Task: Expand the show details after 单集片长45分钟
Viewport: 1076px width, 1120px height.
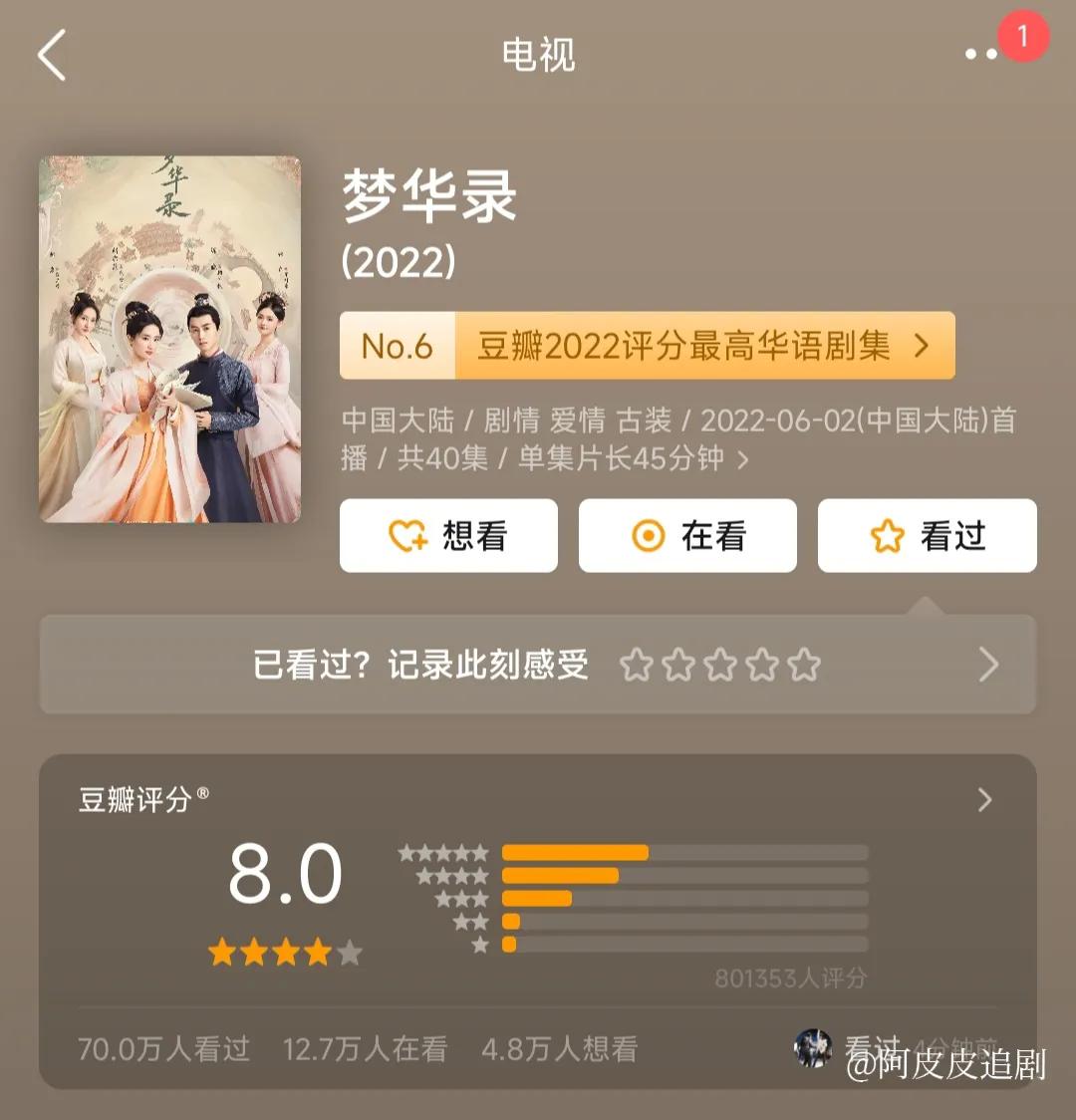Action: tap(742, 459)
